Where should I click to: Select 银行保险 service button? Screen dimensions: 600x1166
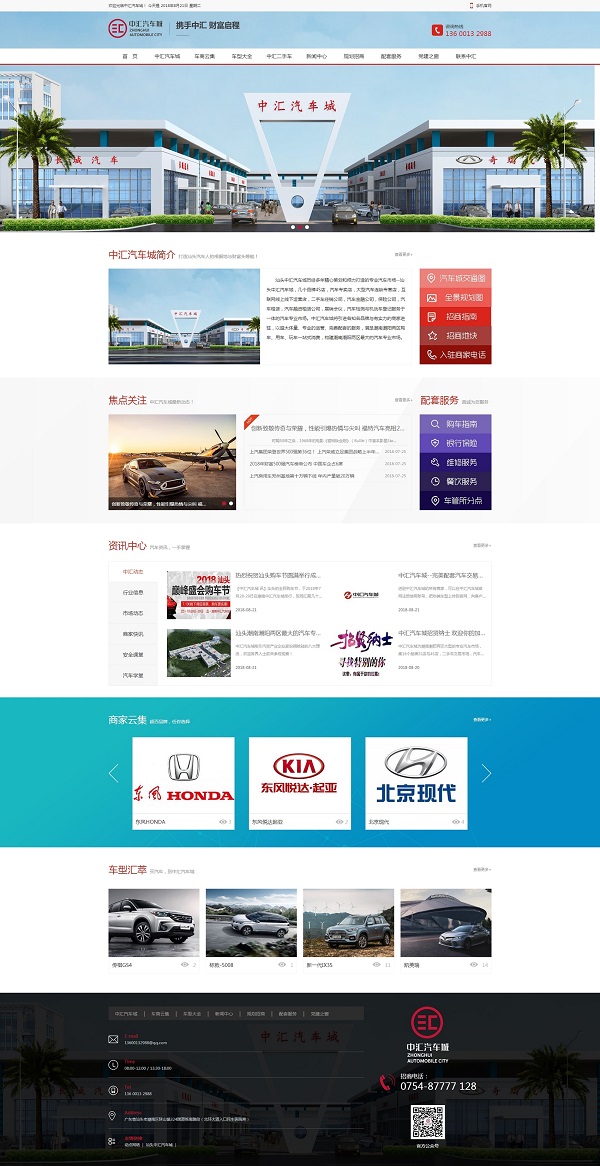[455, 443]
